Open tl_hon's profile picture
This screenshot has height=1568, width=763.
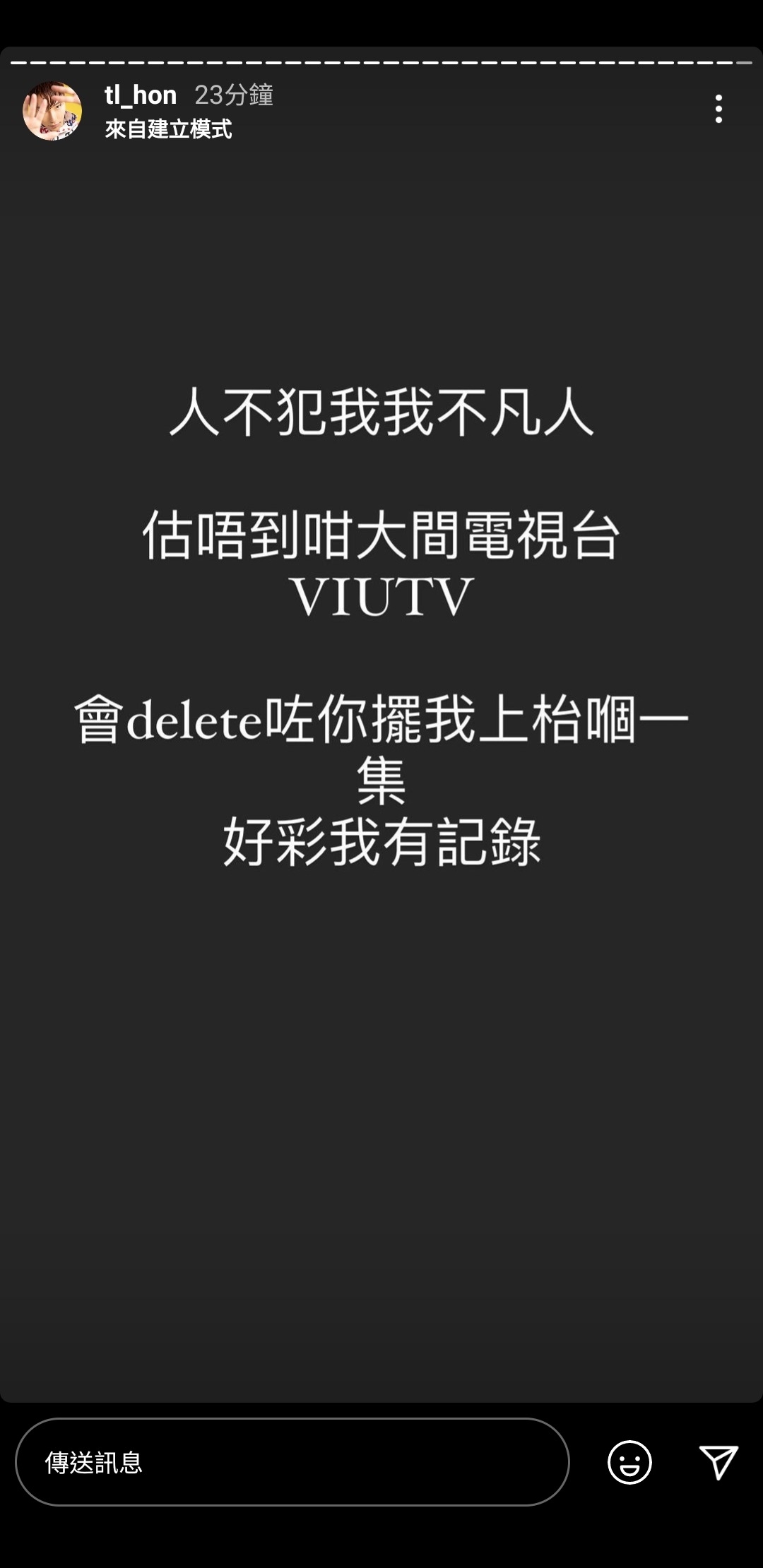[x=52, y=111]
